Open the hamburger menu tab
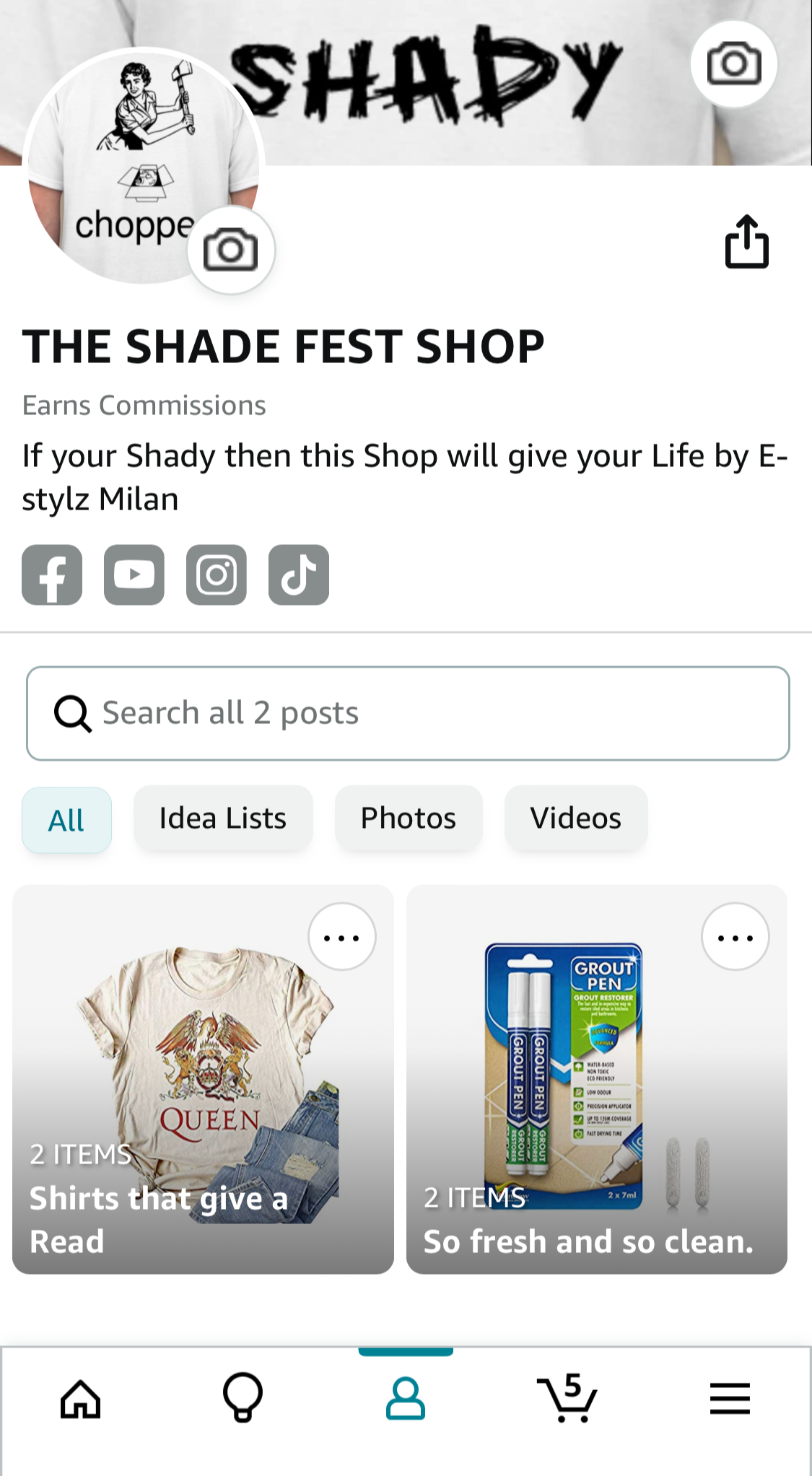Viewport: 812px width, 1476px height. click(730, 1398)
